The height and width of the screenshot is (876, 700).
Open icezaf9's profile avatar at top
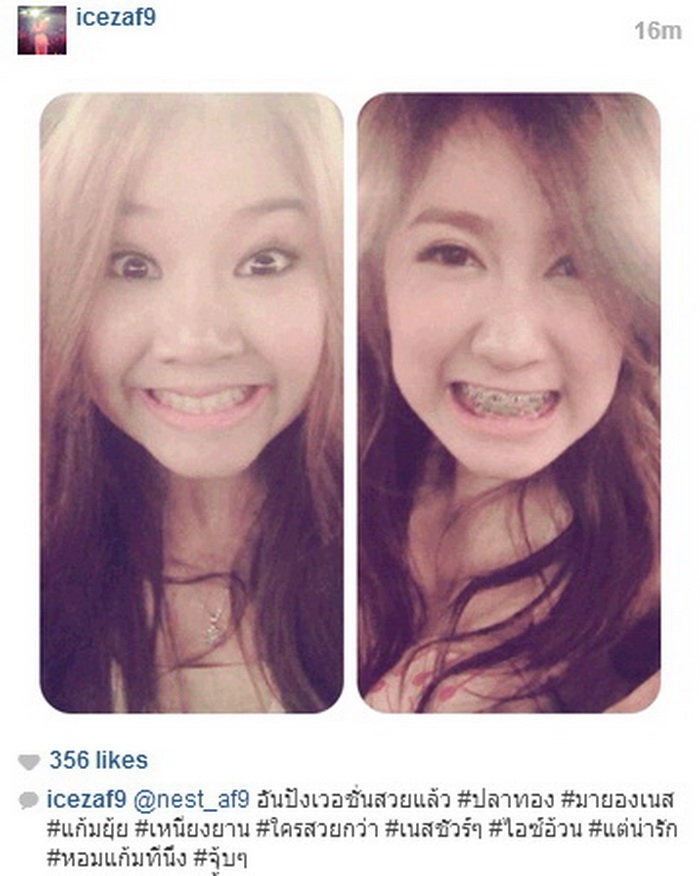[x=41, y=29]
